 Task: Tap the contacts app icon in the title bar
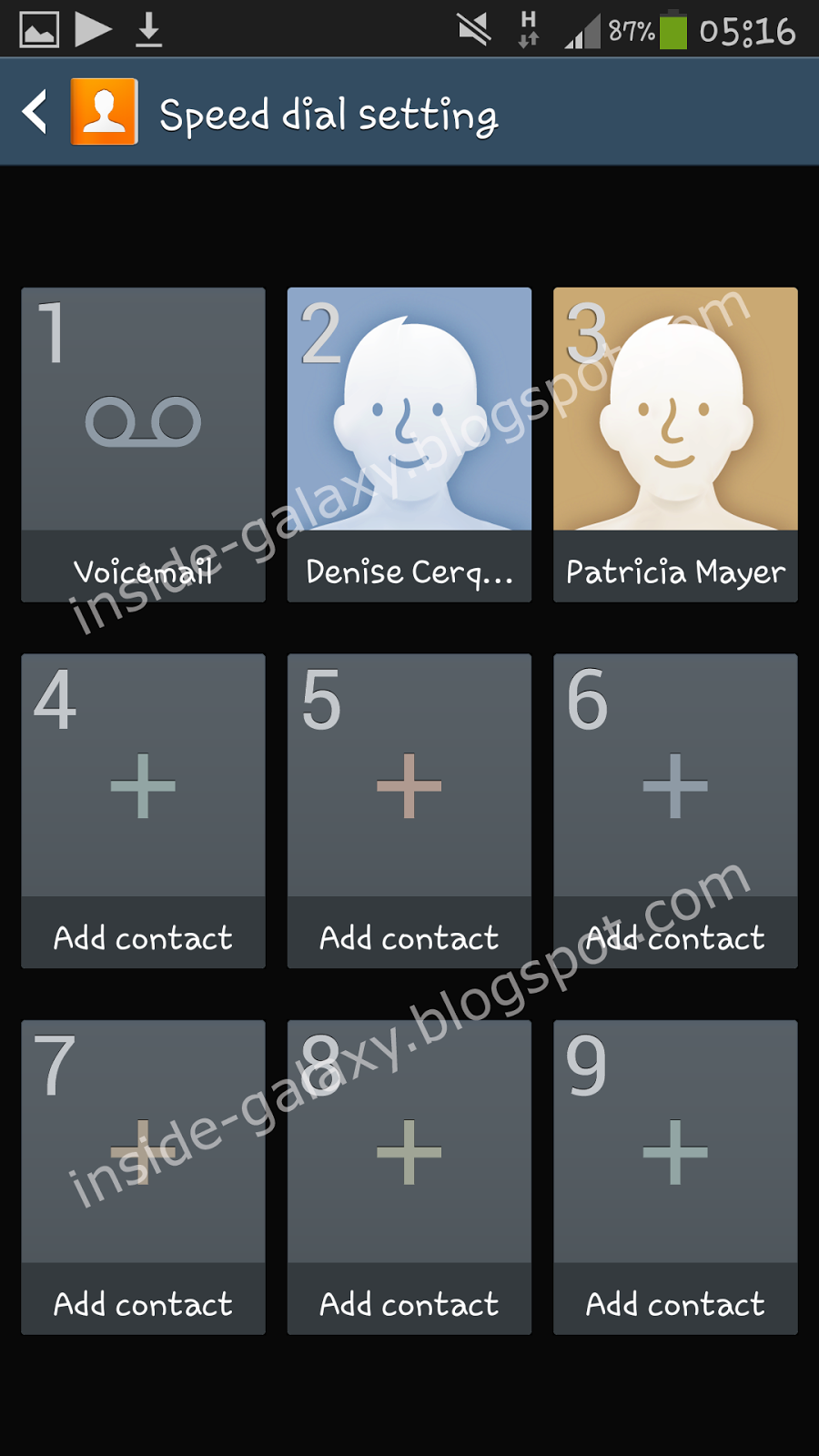click(x=103, y=111)
